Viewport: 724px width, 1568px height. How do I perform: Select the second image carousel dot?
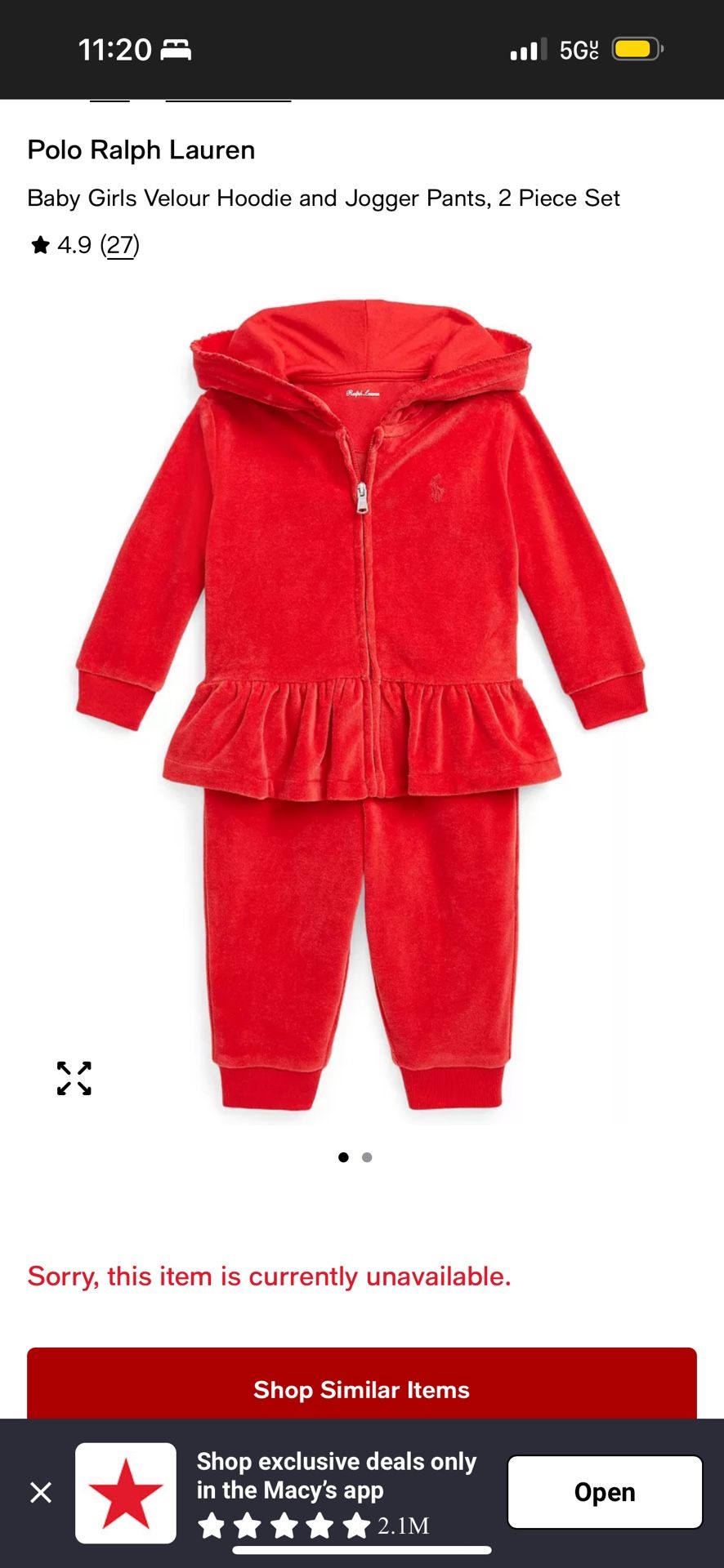coord(368,1156)
